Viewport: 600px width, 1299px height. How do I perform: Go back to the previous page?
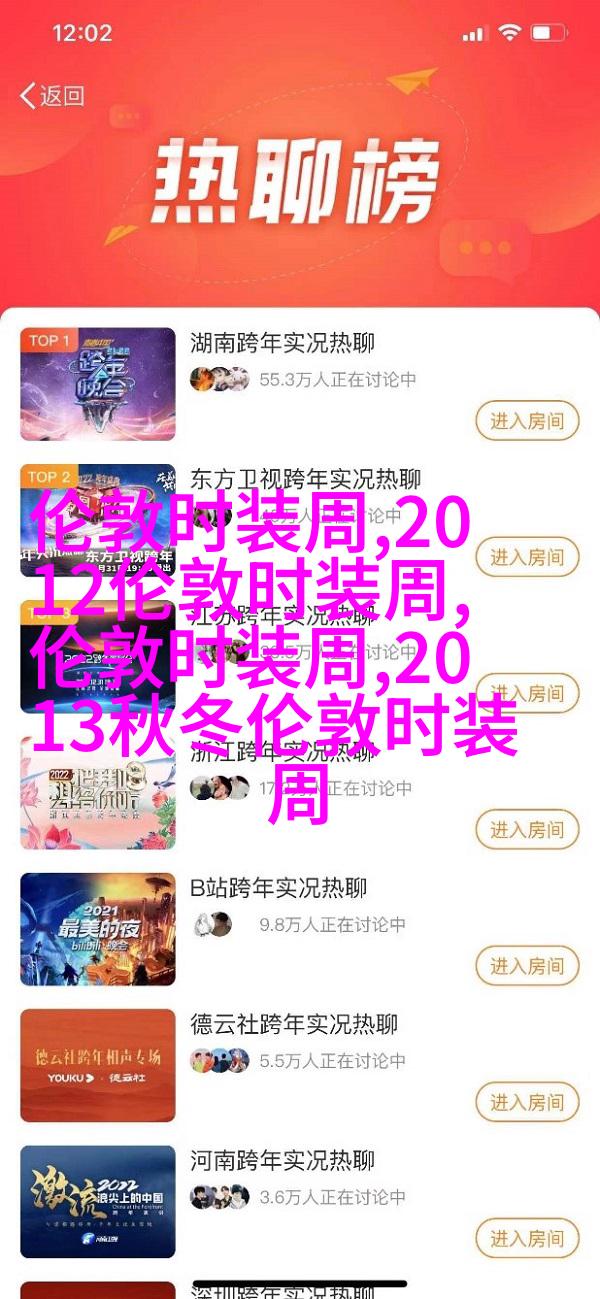tap(52, 96)
